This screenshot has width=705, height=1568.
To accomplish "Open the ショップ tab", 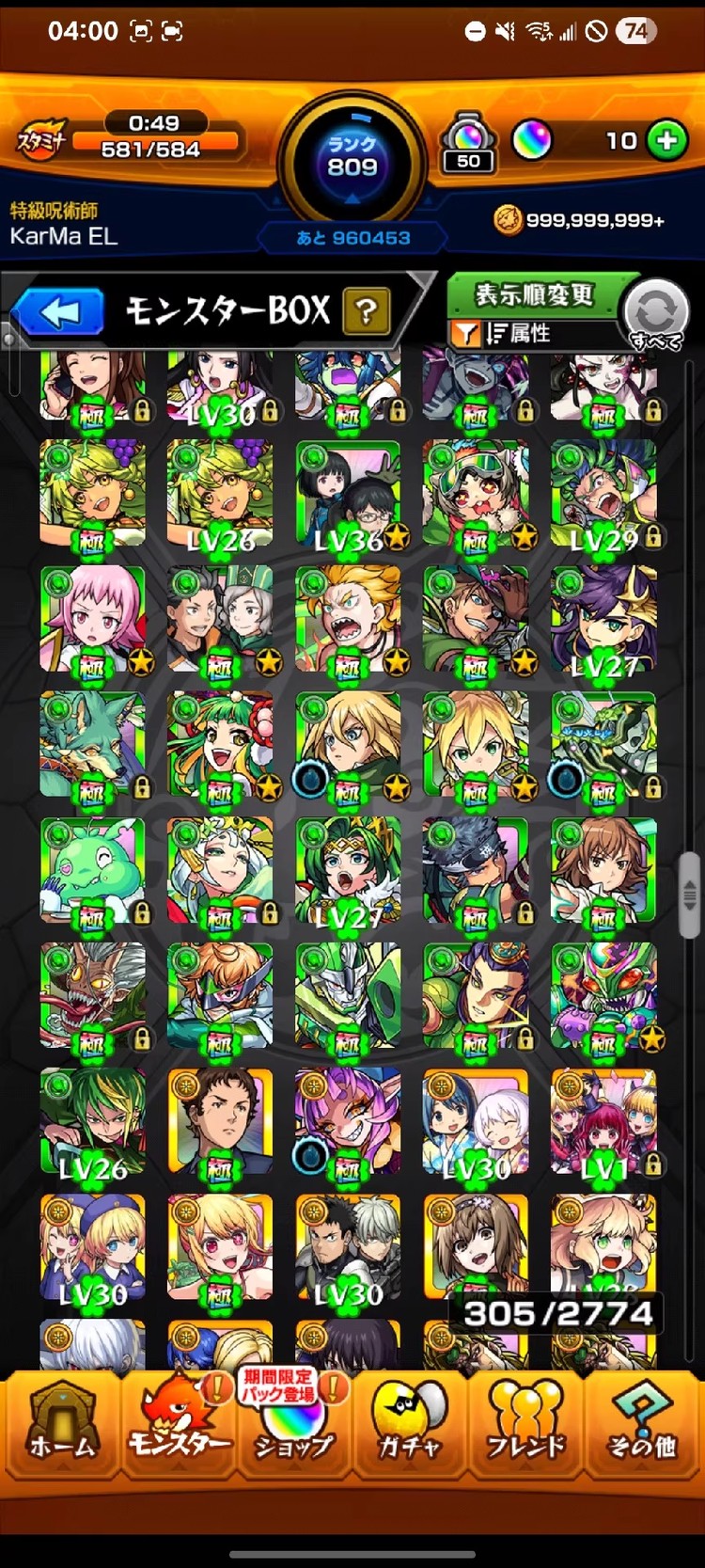I will point(294,1424).
